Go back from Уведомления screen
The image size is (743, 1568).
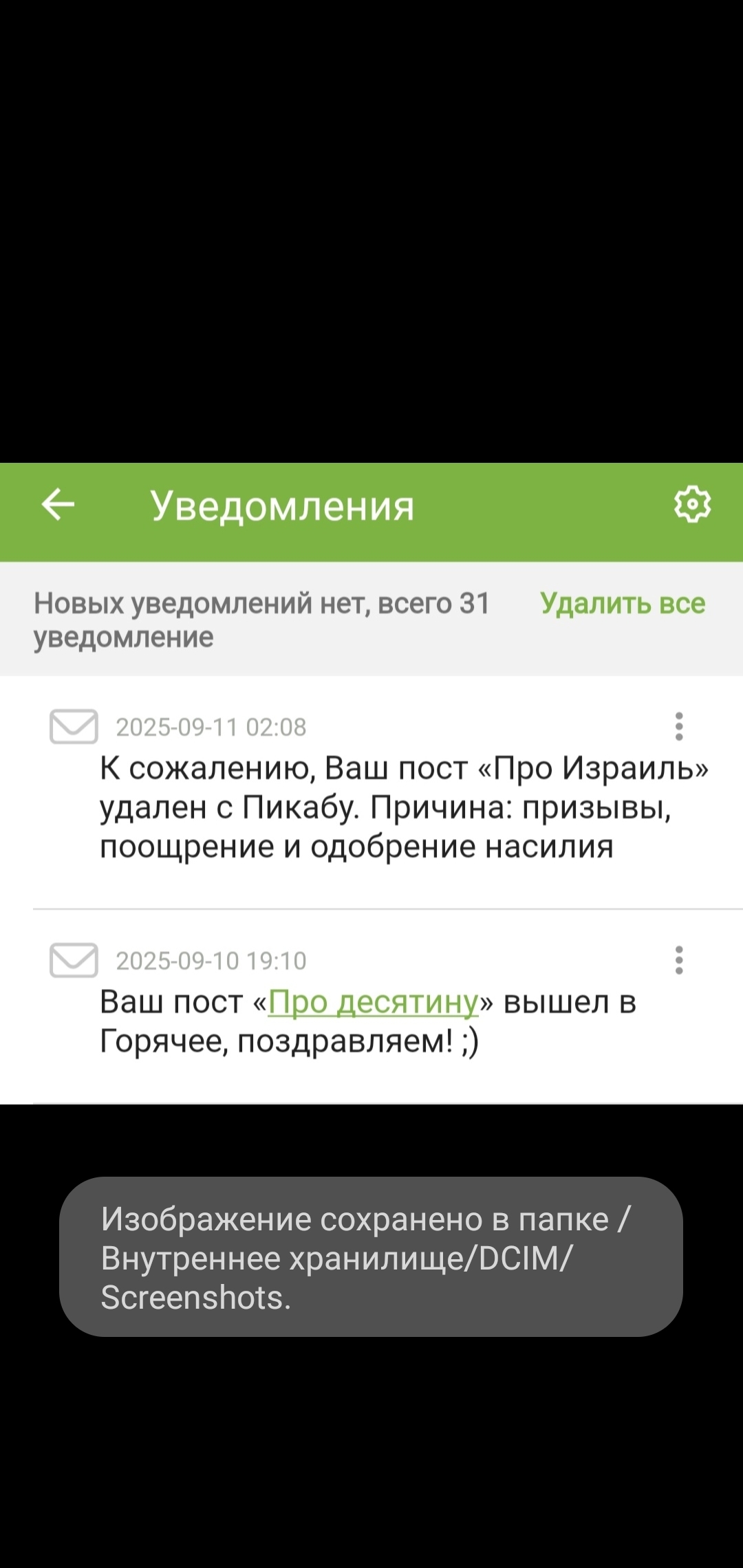point(58,505)
